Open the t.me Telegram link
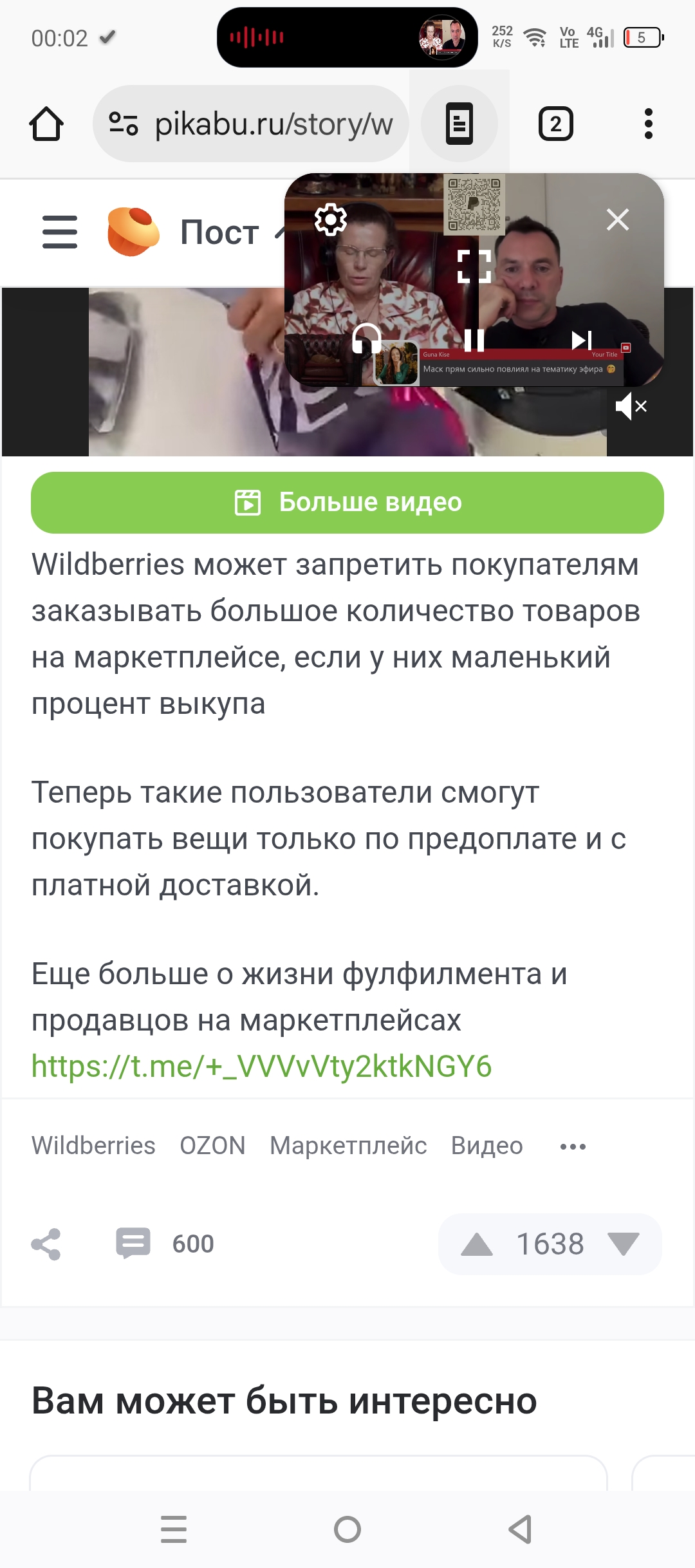Image resolution: width=695 pixels, height=1568 pixels. coord(261,1066)
